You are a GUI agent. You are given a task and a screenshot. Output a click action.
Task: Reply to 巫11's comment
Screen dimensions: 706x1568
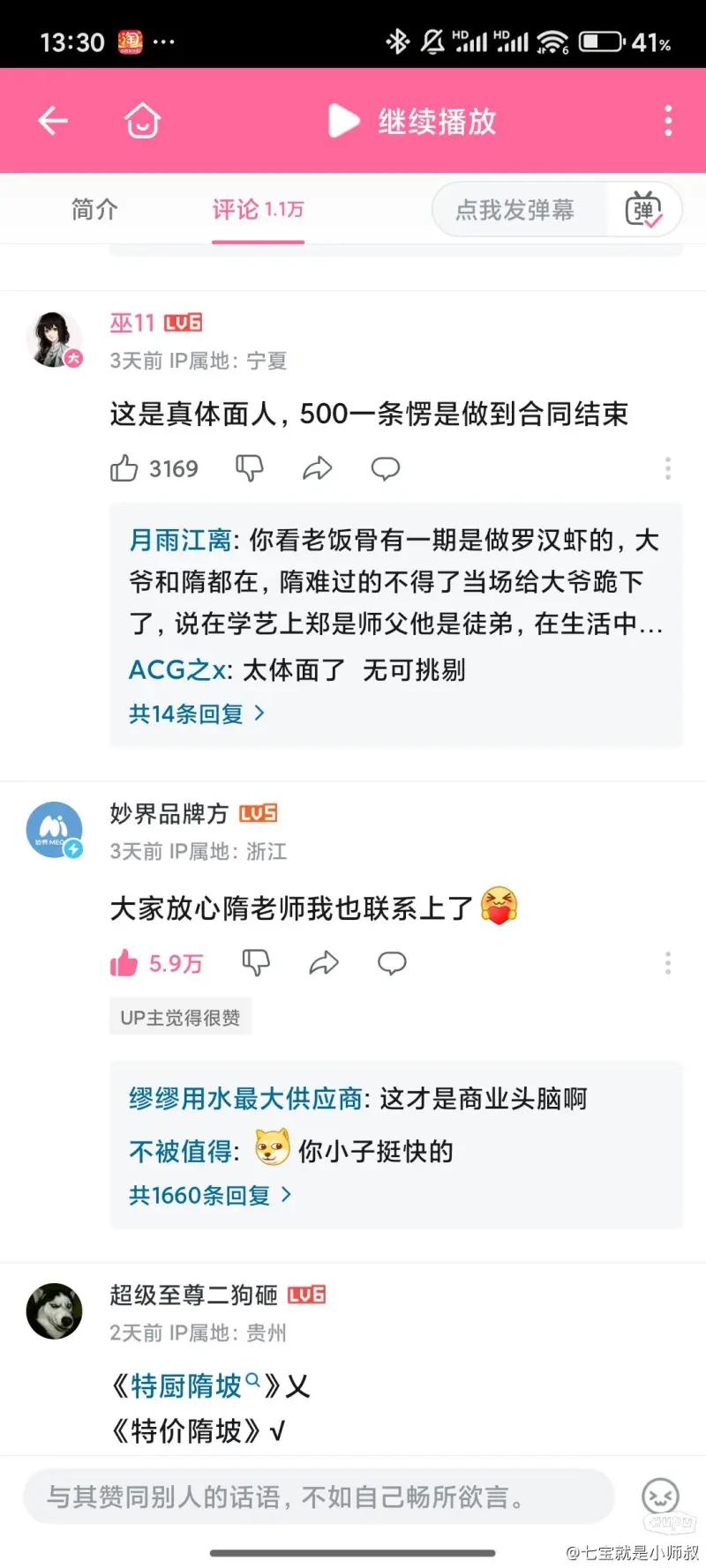pos(385,468)
